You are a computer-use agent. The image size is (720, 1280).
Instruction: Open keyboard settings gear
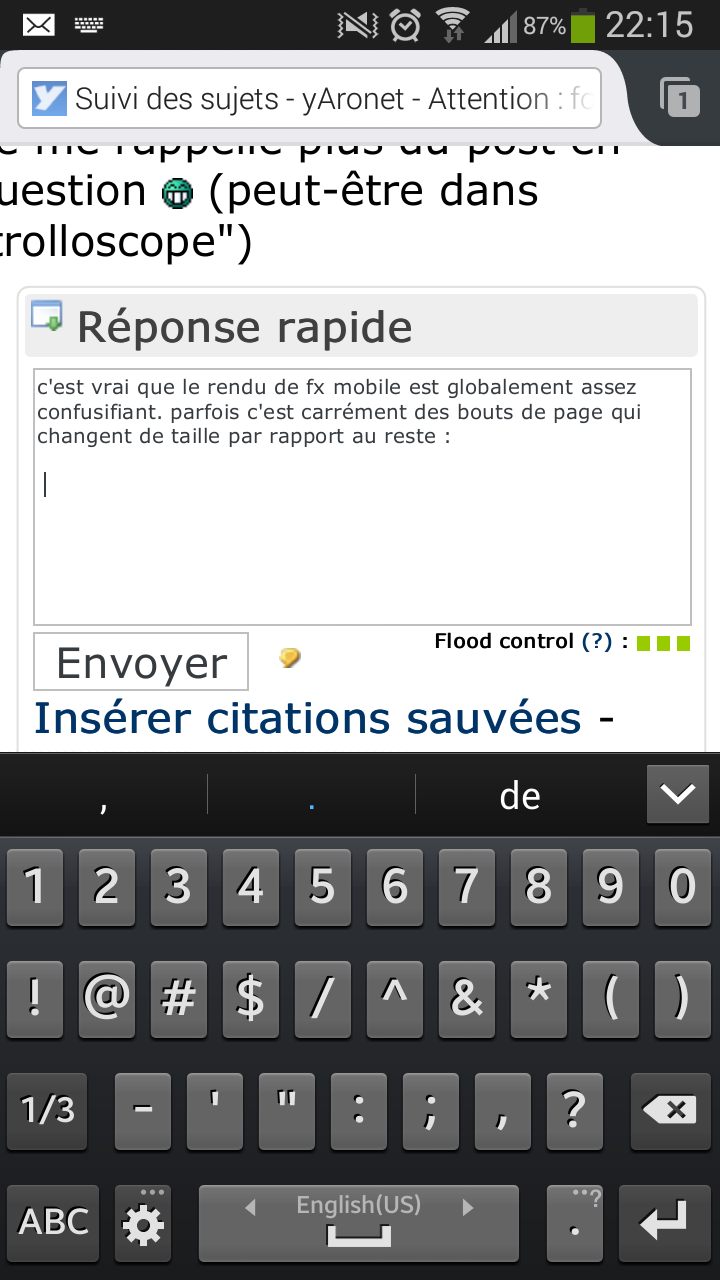click(143, 1223)
